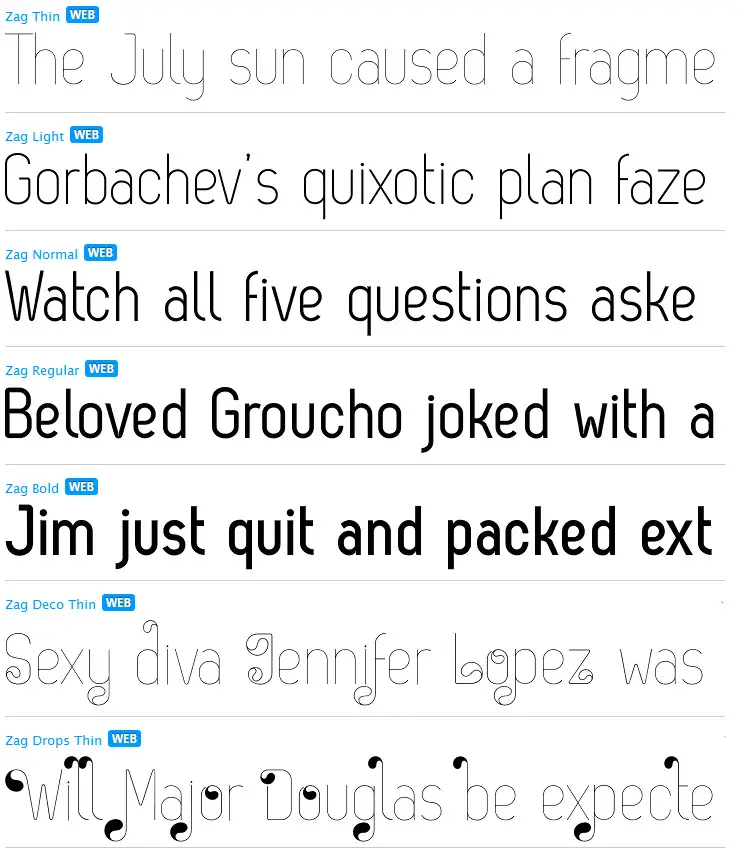View the Zag Regular font link
The height and width of the screenshot is (854, 739).
click(42, 370)
